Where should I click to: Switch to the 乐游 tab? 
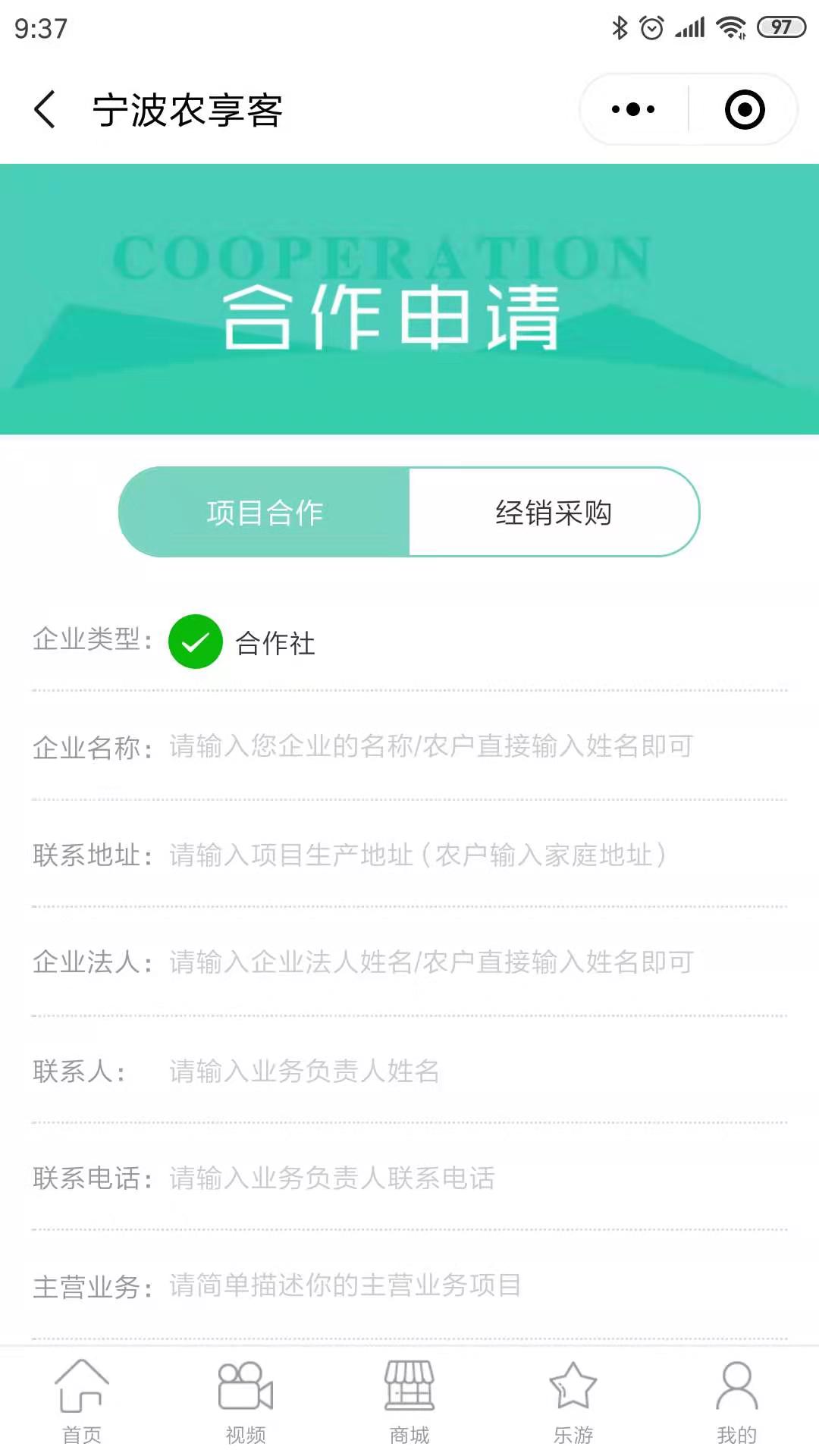point(573,1401)
